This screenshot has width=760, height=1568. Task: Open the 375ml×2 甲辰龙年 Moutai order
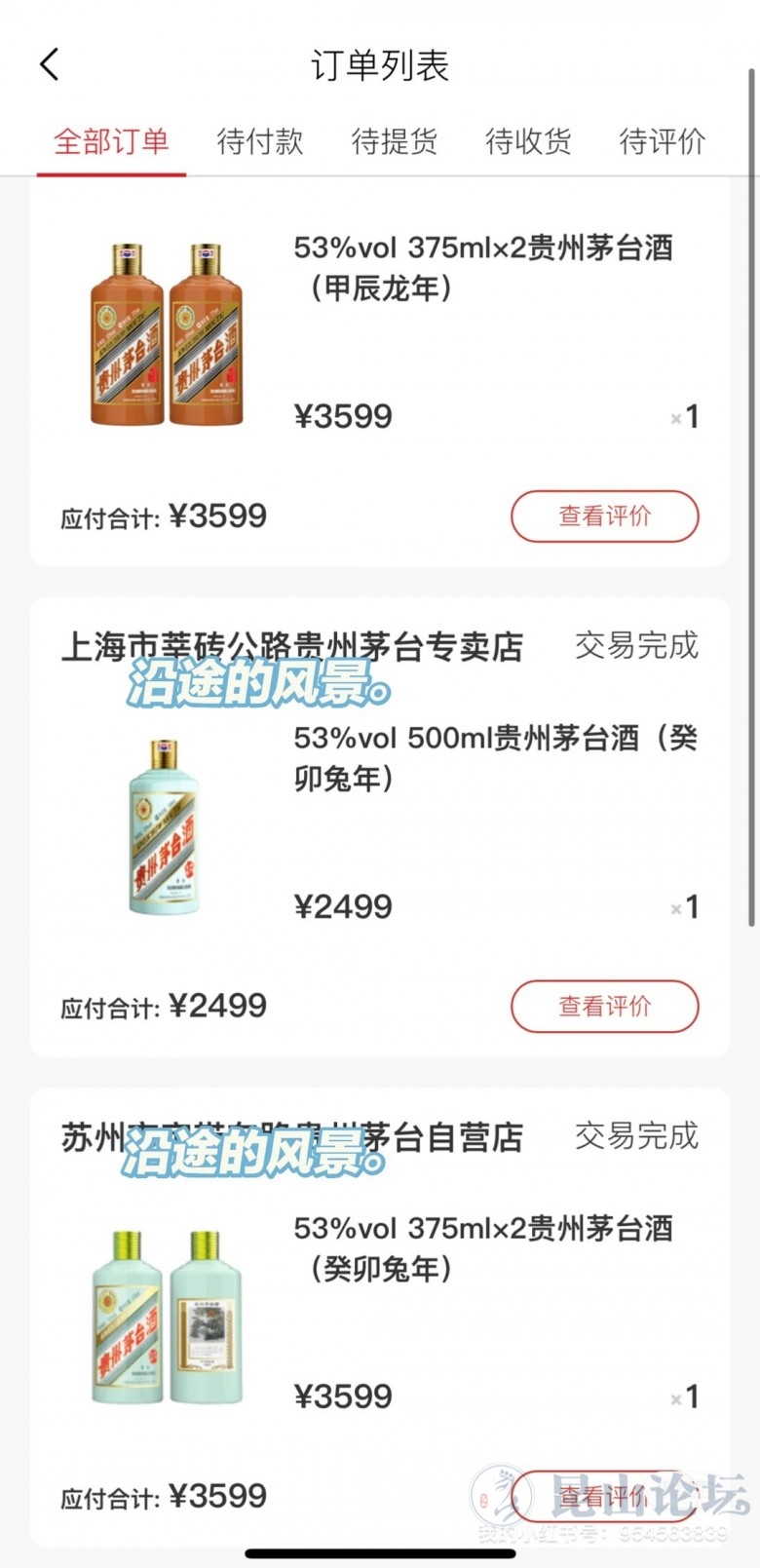coord(482,268)
